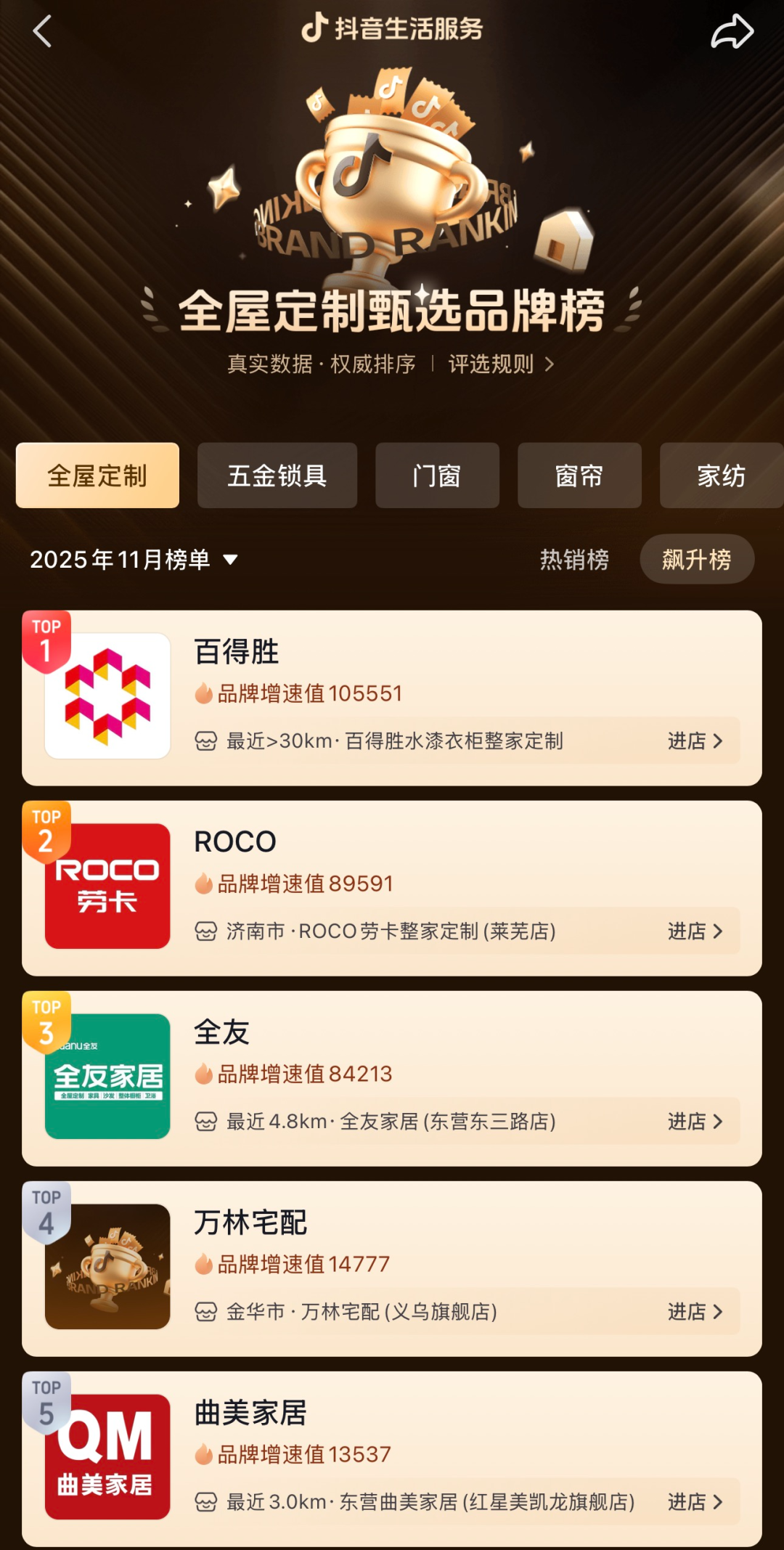
Task: Enter the 全友家居 东营东三路店 store
Action: point(695,1121)
